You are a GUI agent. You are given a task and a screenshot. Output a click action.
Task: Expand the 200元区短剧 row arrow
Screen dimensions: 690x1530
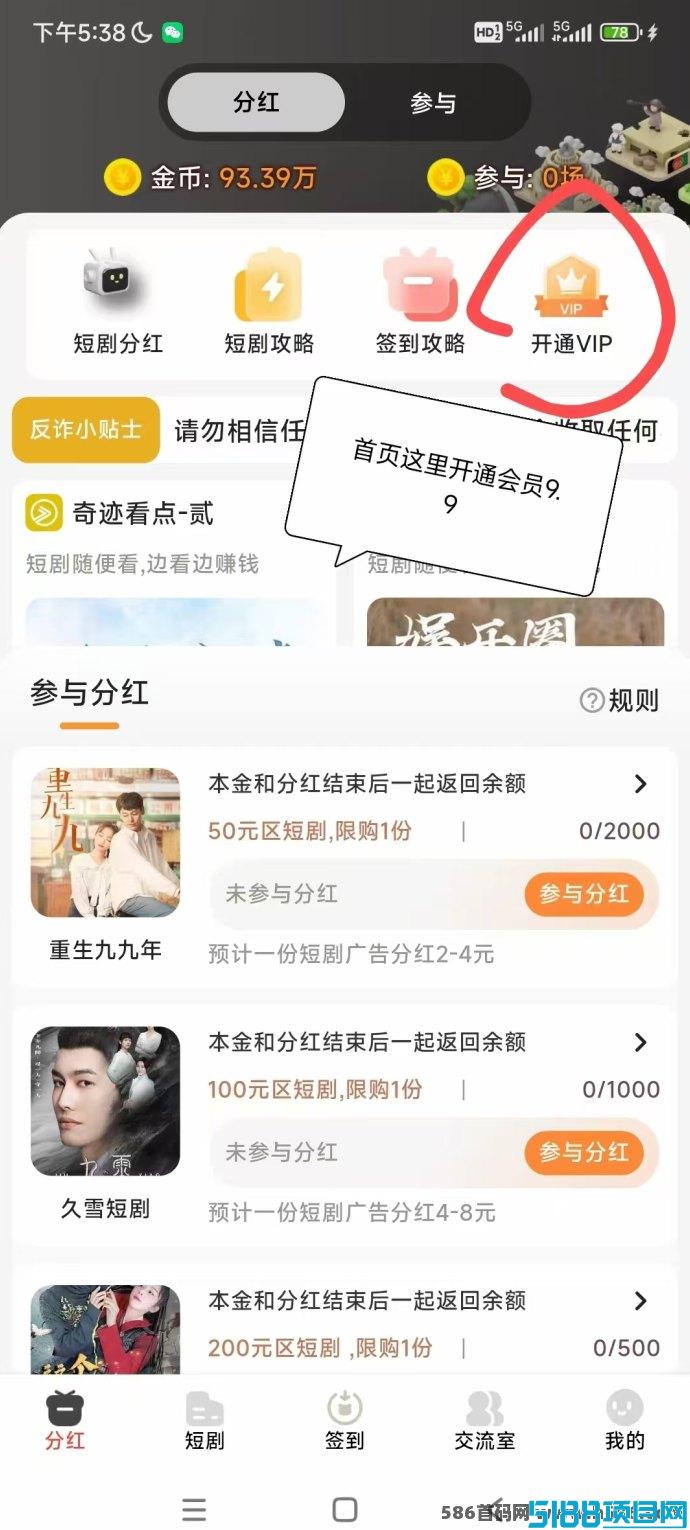(x=641, y=1300)
